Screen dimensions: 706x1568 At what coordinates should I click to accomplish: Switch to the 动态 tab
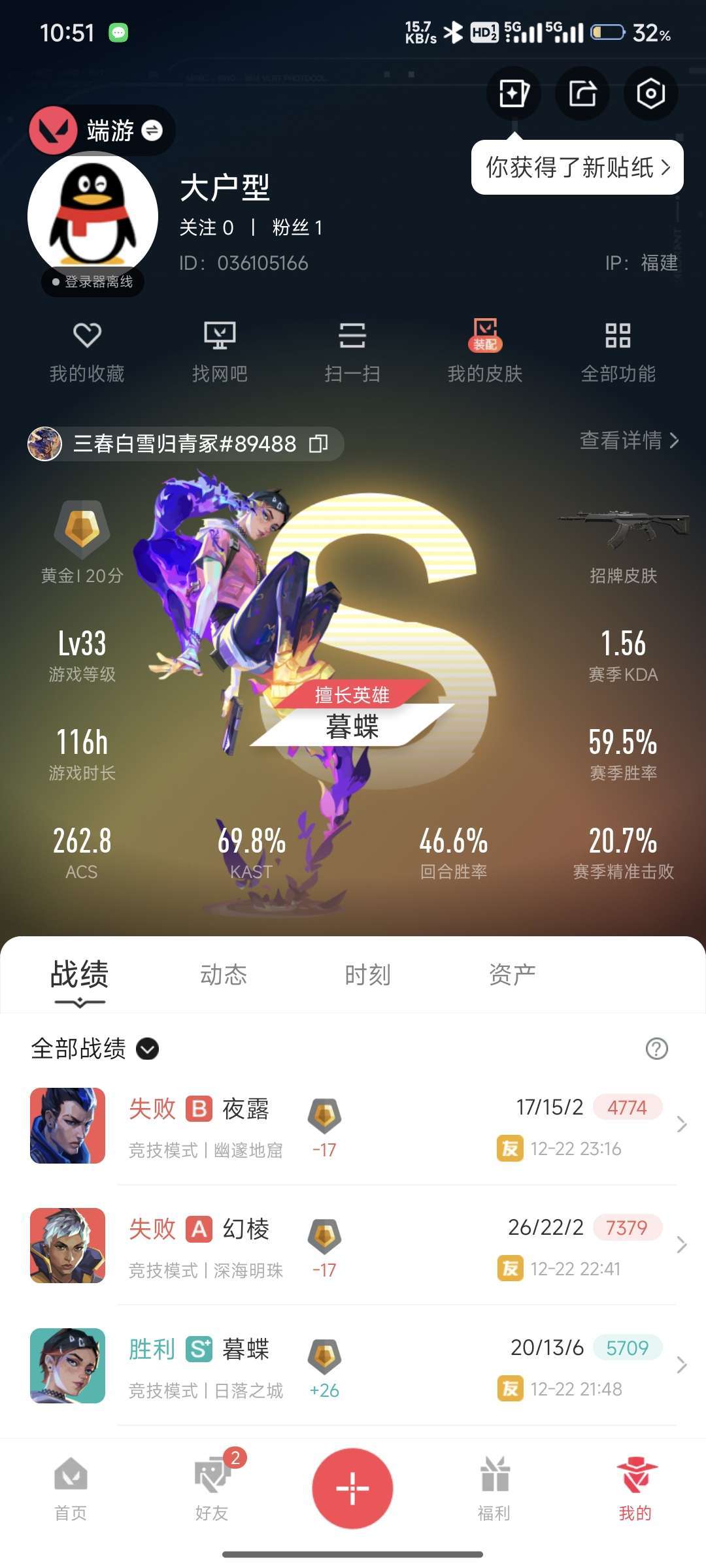click(224, 974)
